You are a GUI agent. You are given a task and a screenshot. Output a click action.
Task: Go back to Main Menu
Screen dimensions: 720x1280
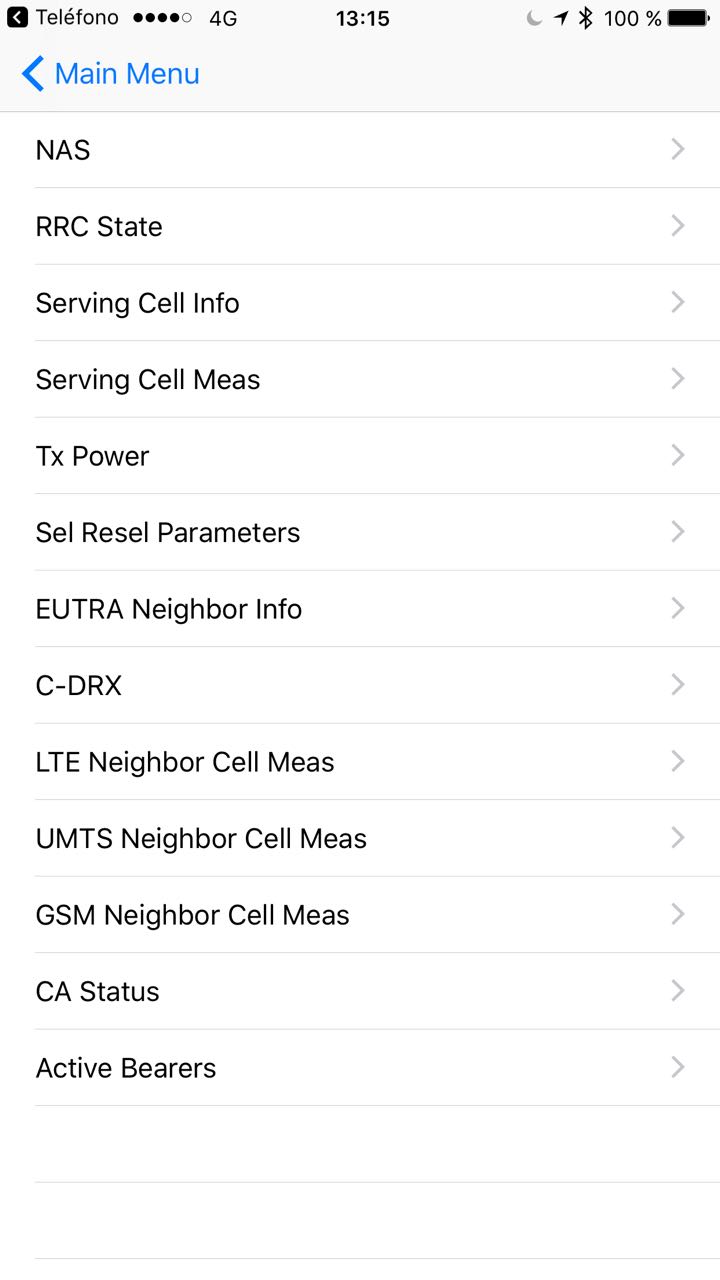coord(110,74)
